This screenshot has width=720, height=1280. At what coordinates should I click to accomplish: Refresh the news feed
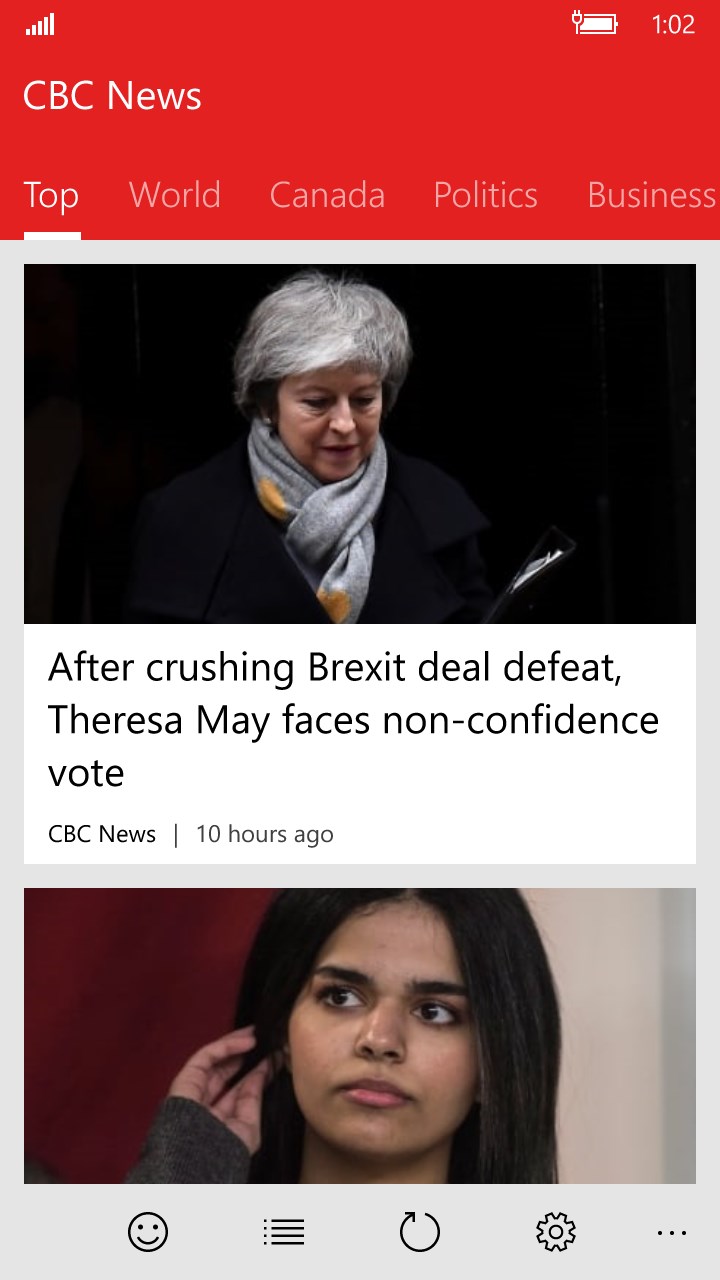point(420,1232)
